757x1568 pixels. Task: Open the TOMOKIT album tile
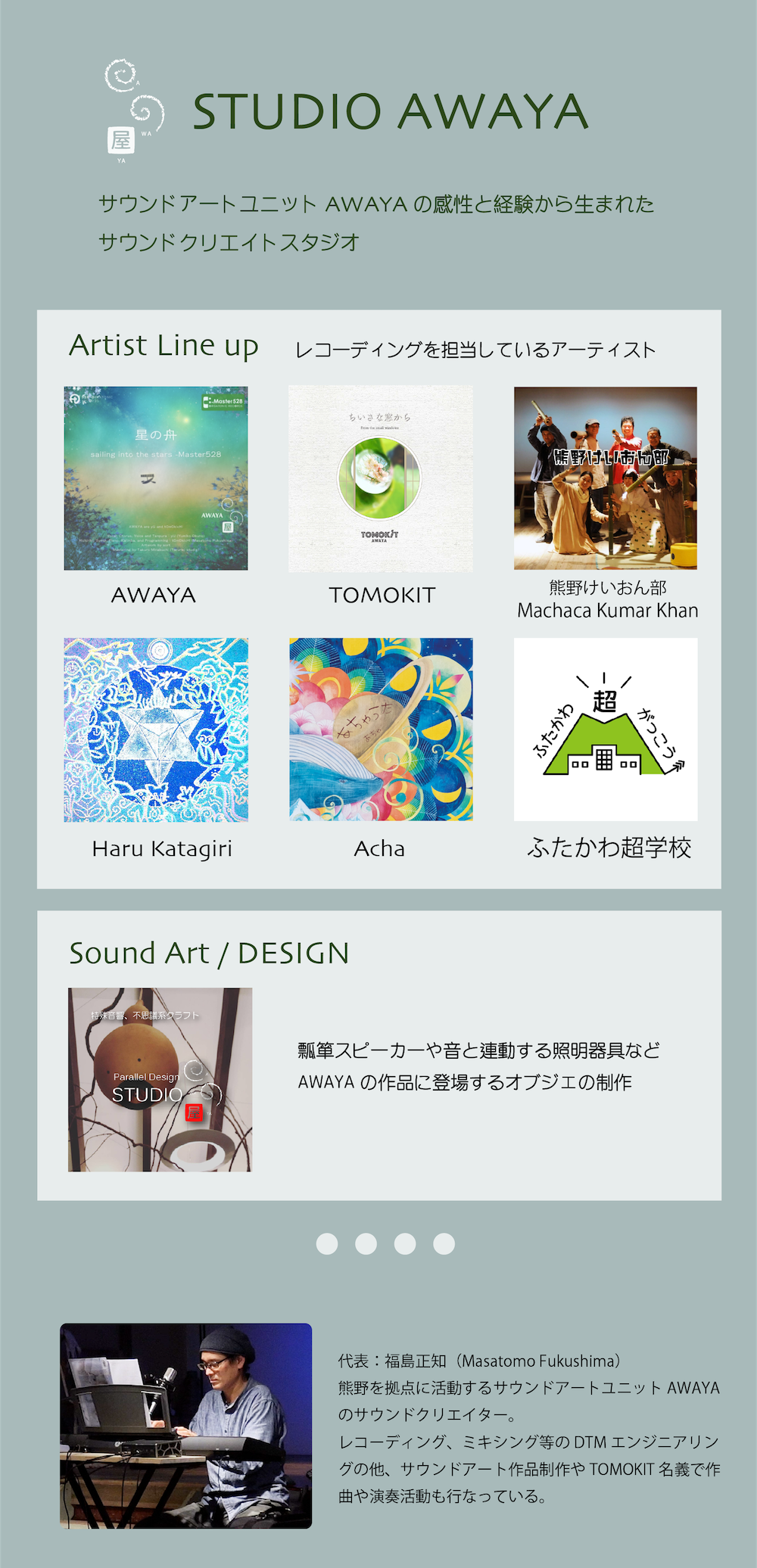point(380,478)
